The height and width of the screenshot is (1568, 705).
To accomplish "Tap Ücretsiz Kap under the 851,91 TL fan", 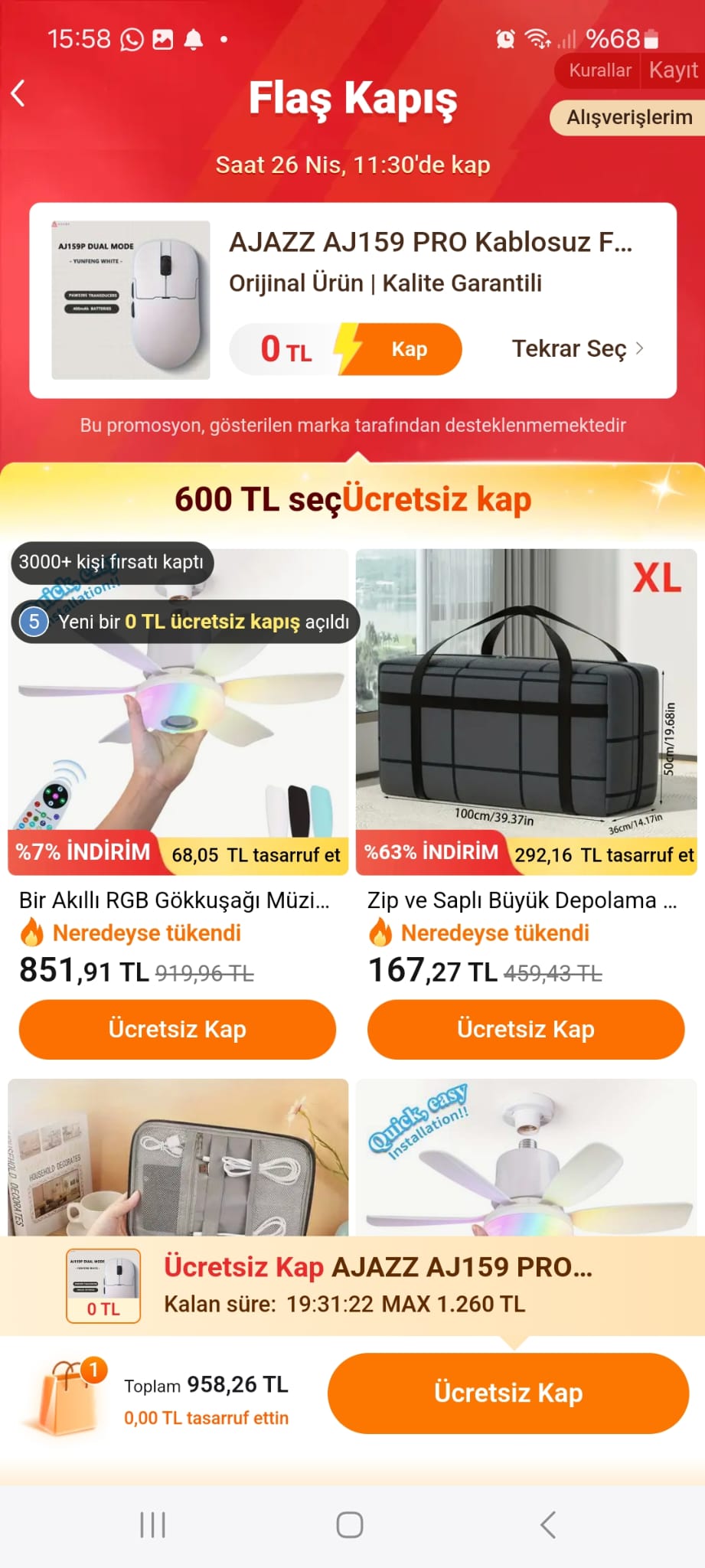I will pyautogui.click(x=178, y=1029).
